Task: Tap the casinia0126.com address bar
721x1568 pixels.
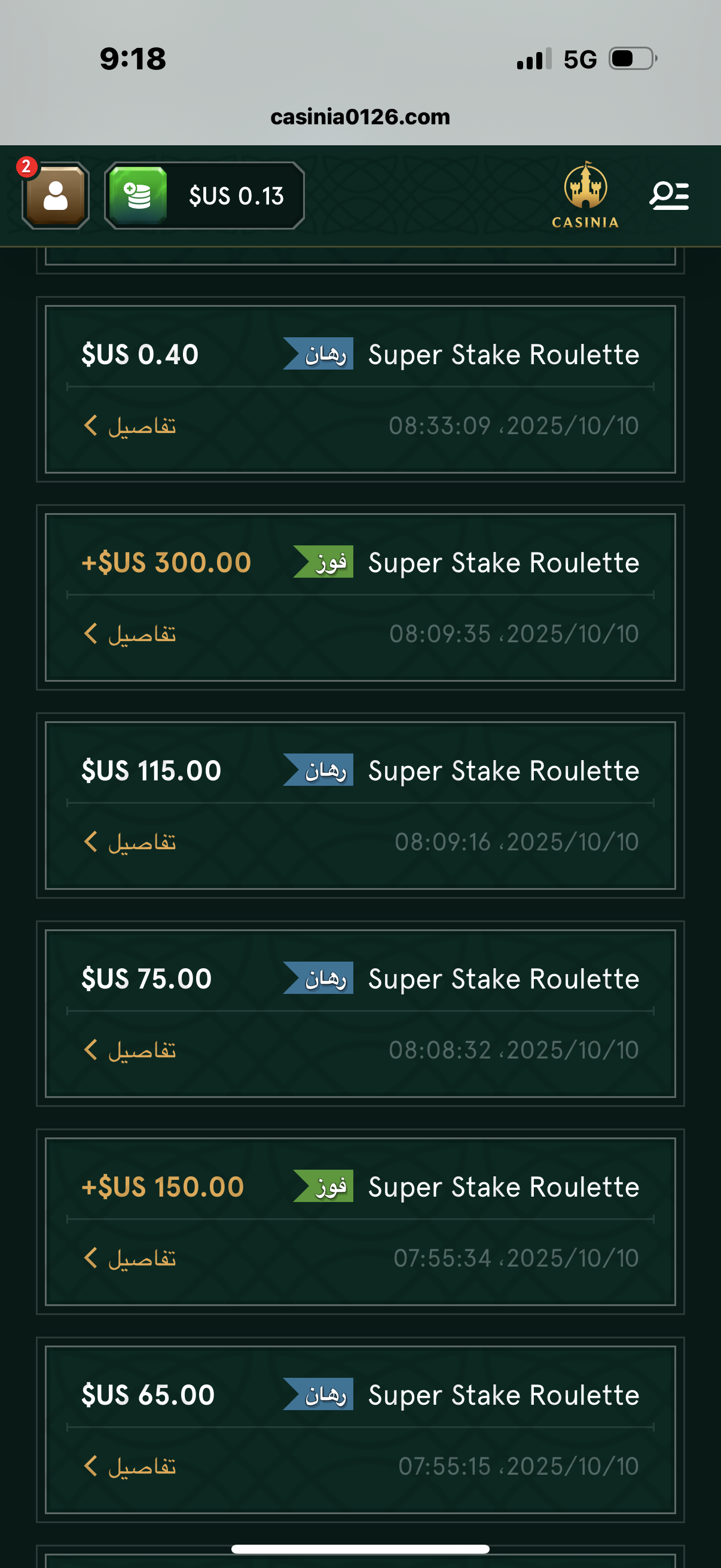Action: pyautogui.click(x=360, y=117)
